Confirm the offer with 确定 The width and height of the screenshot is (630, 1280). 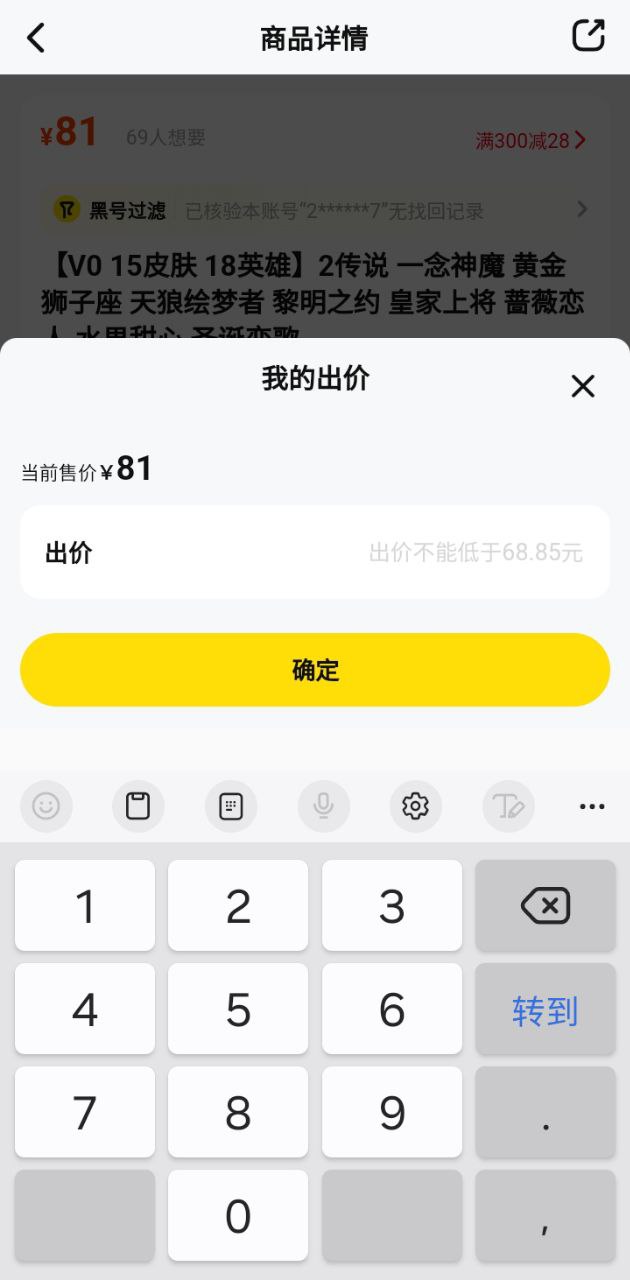[315, 670]
